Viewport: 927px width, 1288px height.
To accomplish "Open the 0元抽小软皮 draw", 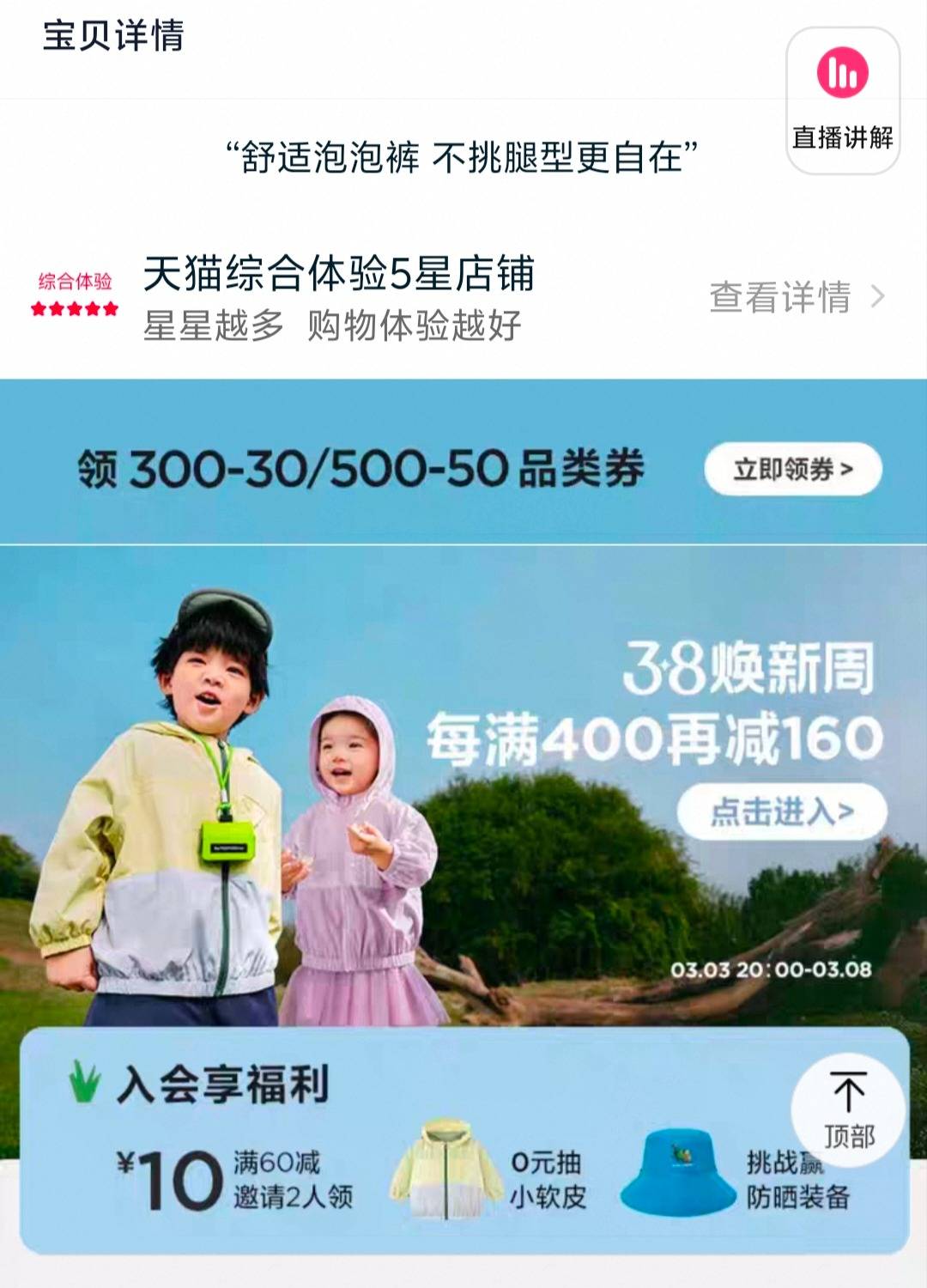I will tap(489, 1180).
